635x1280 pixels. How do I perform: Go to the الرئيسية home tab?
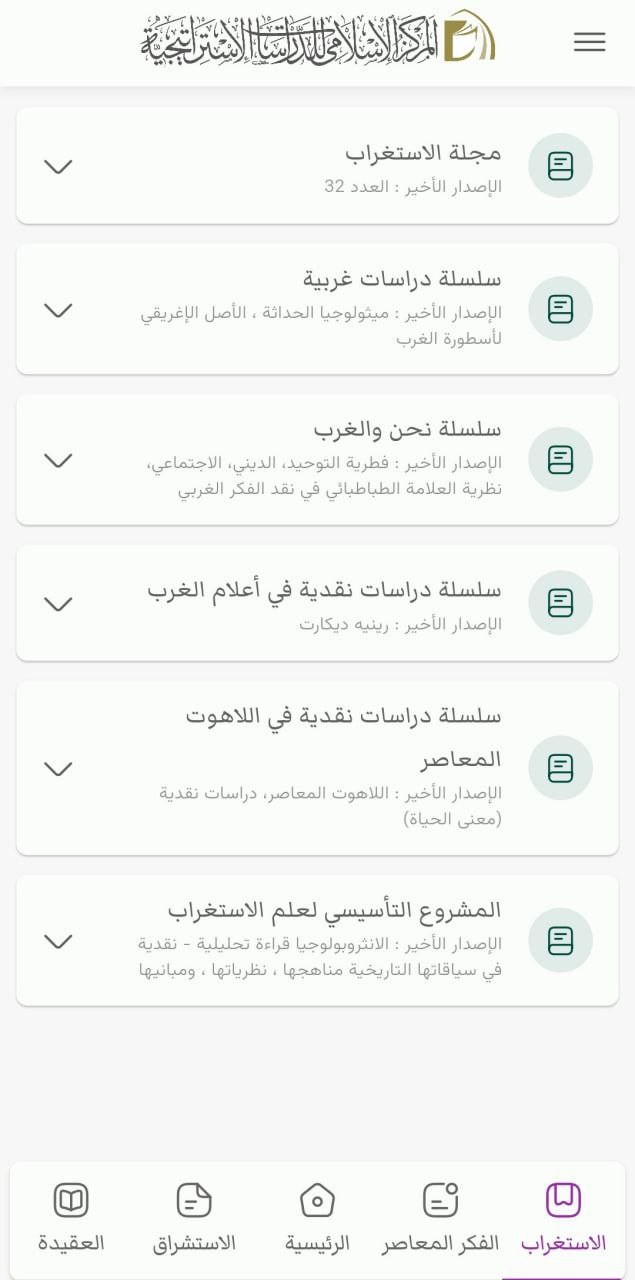[x=317, y=1218]
